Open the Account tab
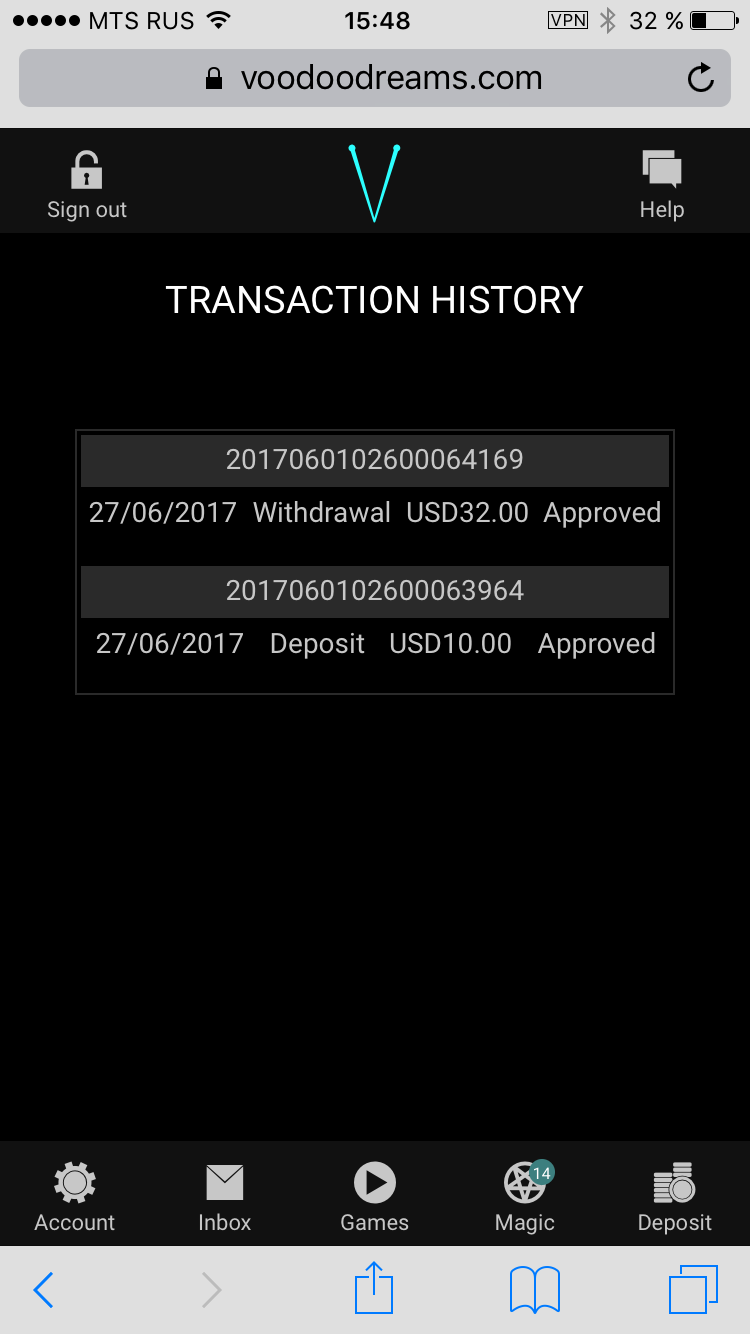This screenshot has width=750, height=1334. (x=75, y=1196)
